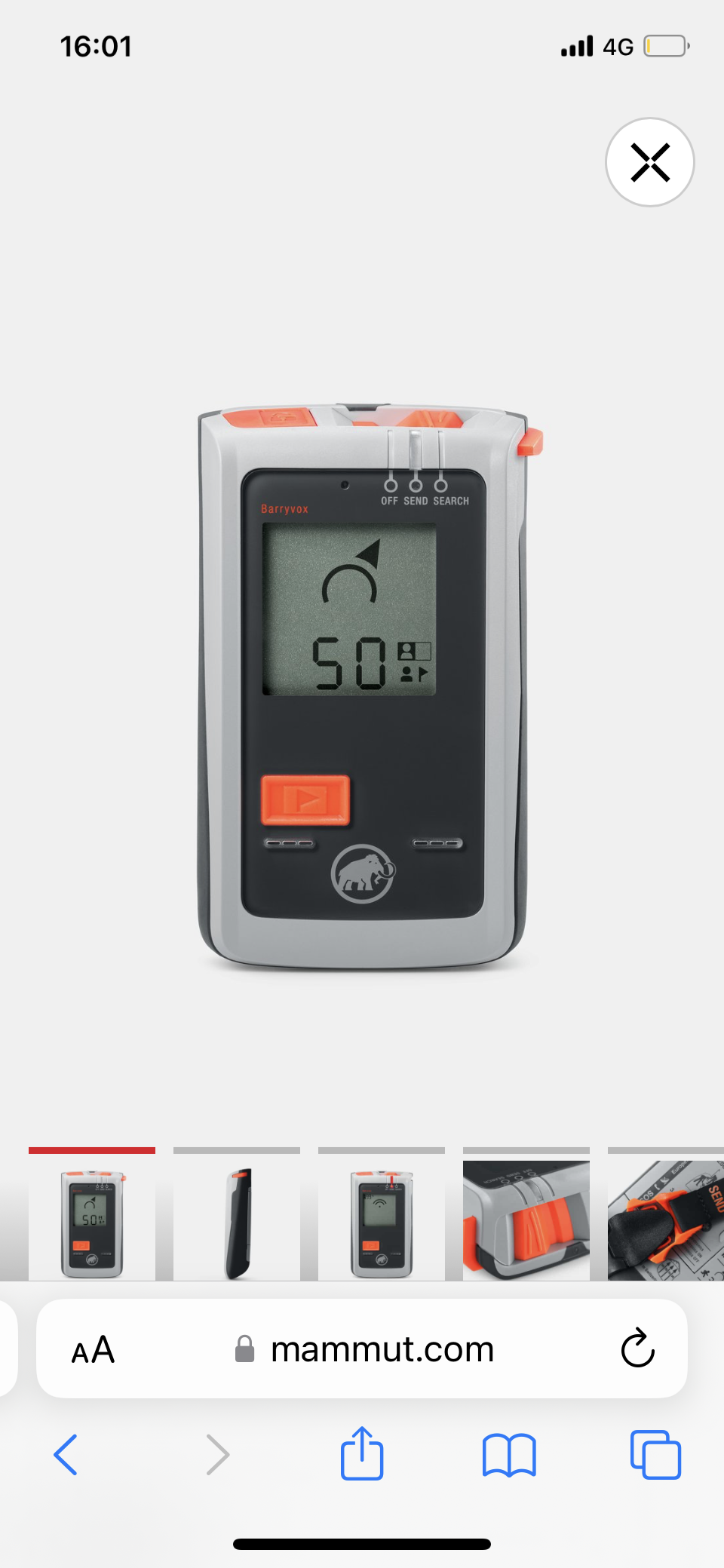Screen dimensions: 724x1568
Task: Select the side-view thumbnail of the device
Action: click(x=237, y=1221)
